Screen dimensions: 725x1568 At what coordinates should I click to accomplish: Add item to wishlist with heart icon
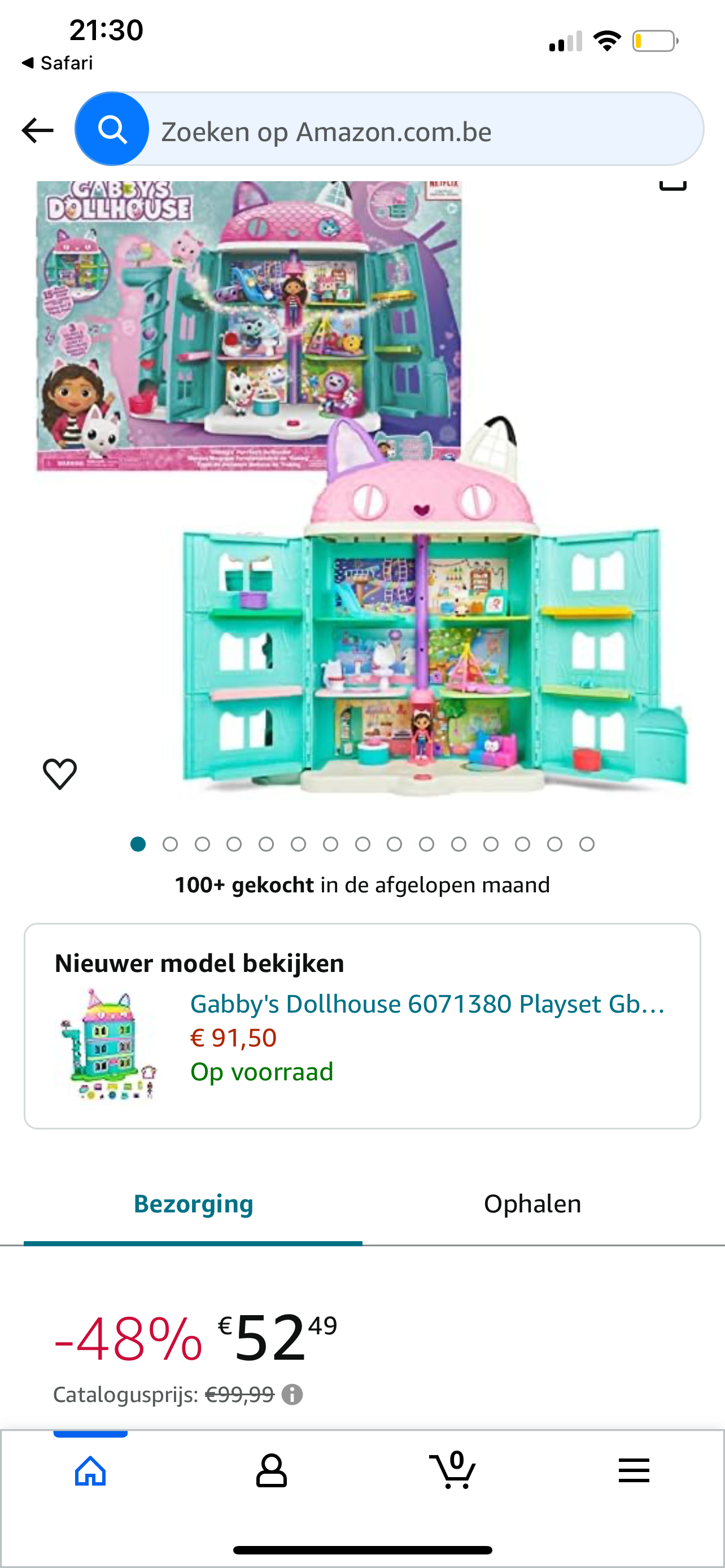60,773
